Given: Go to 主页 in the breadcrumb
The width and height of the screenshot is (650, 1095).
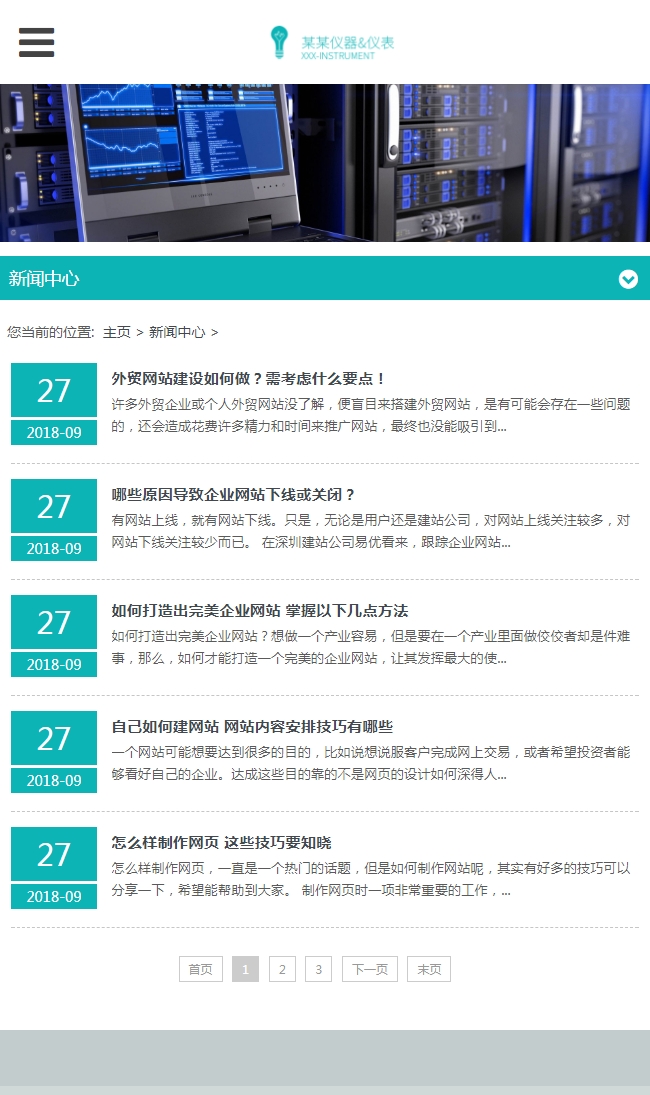Looking at the screenshot, I should [117, 332].
